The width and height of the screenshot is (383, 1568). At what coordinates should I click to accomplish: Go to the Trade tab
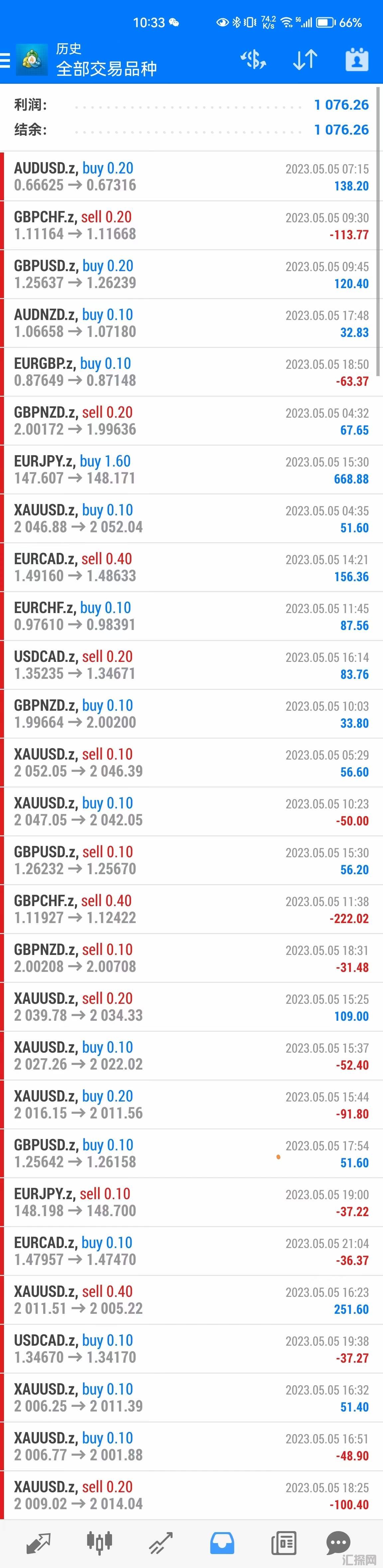pyautogui.click(x=161, y=1542)
